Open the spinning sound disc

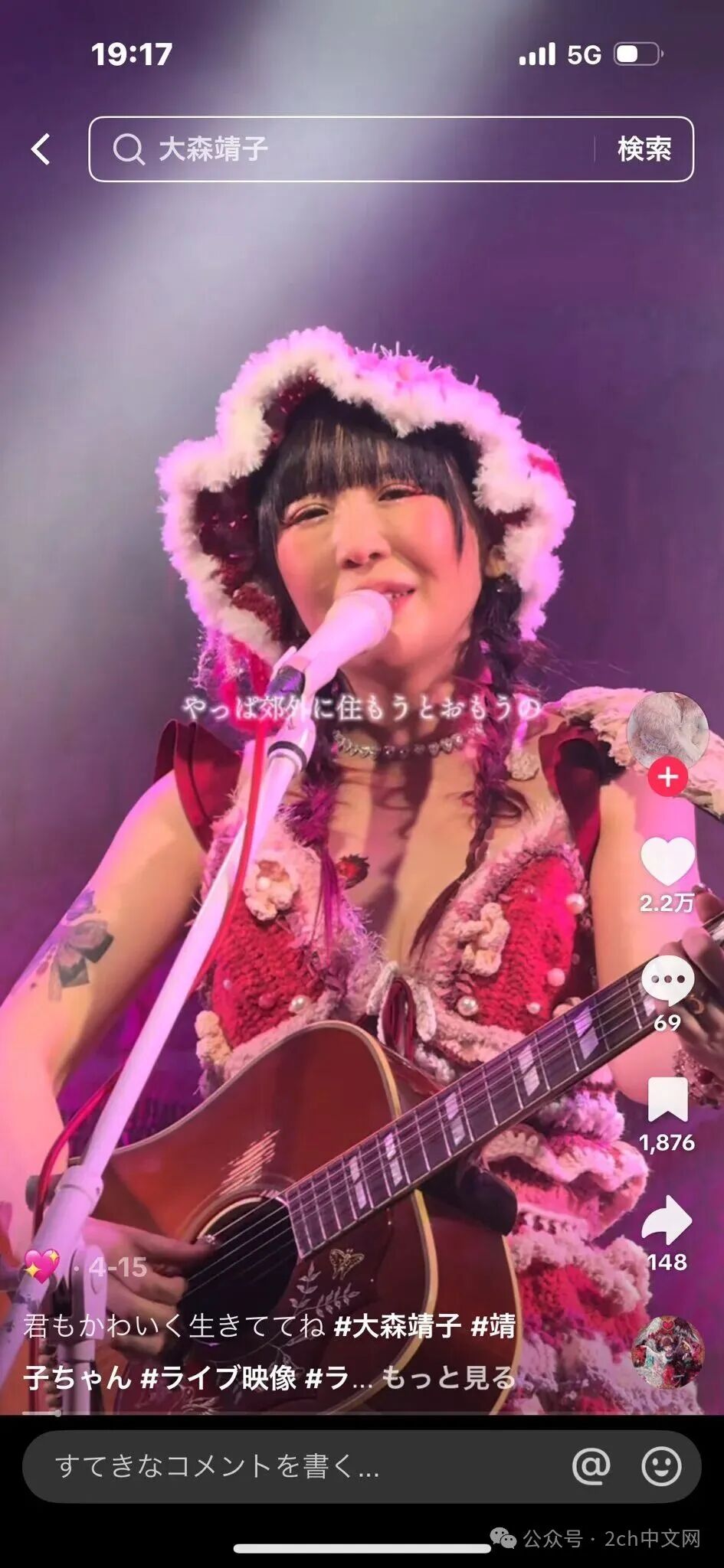[x=667, y=1352]
